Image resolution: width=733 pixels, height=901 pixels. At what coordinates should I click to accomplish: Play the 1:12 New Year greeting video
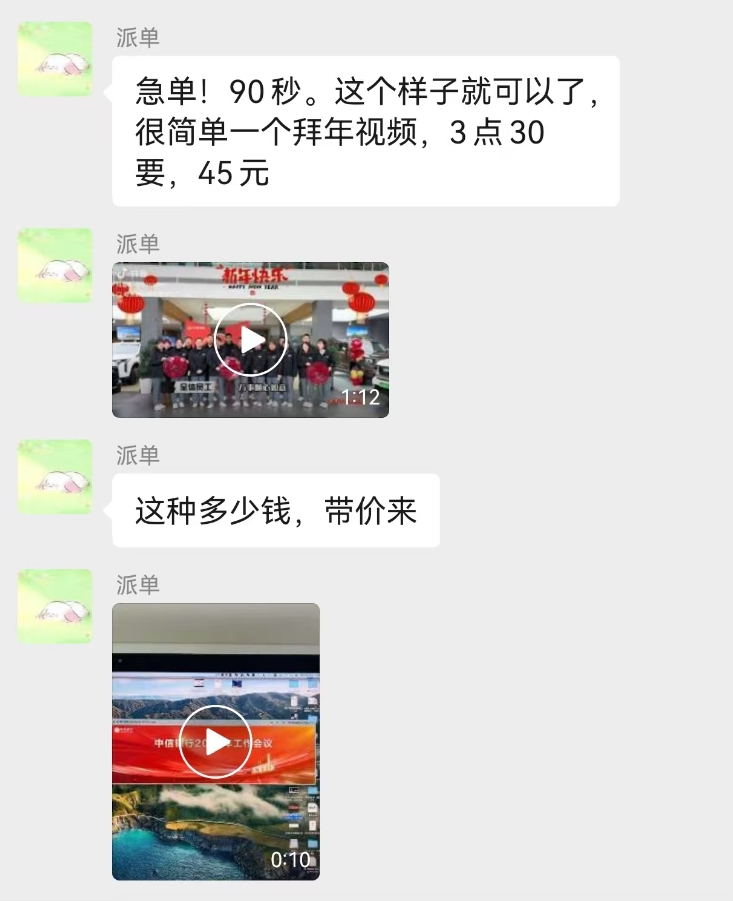point(251,340)
